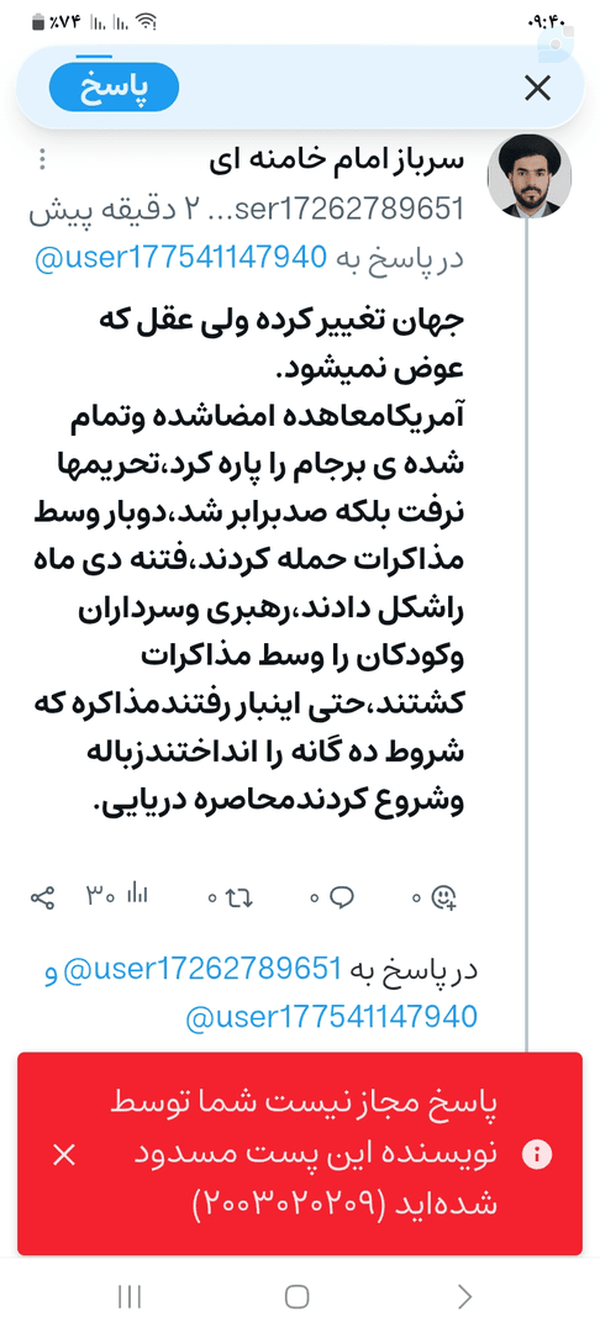This screenshot has height=1333, width=600.
Task: Dismiss the red blocked-reply error banner
Action: coord(63,1156)
